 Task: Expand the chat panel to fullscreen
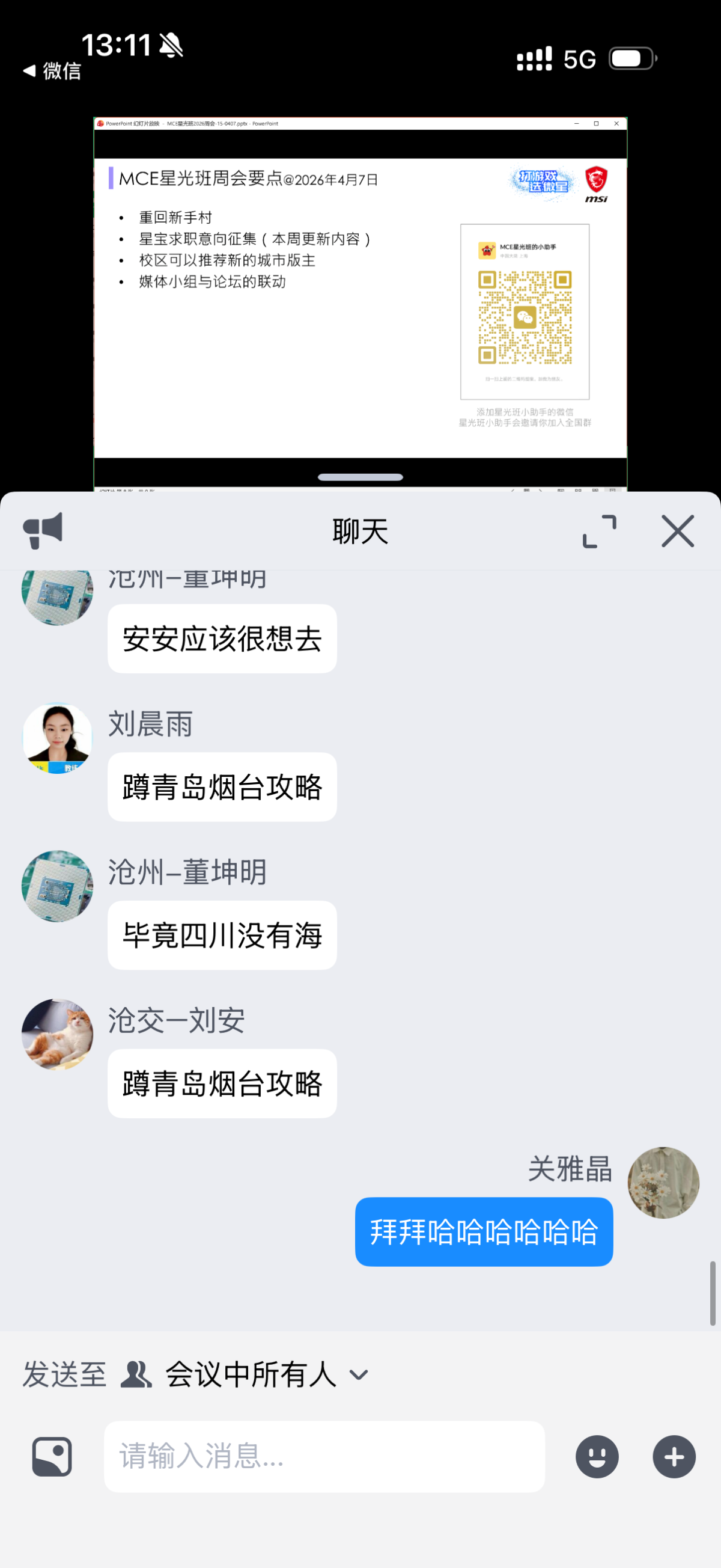coord(599,531)
